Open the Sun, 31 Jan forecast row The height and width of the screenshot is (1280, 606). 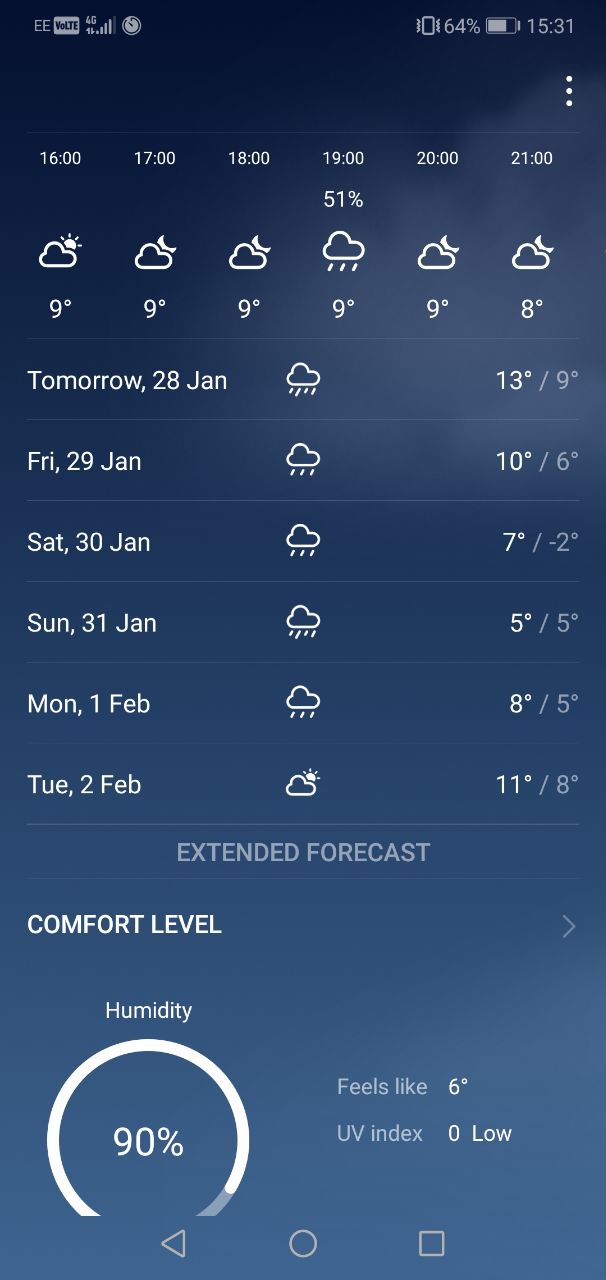[303, 623]
